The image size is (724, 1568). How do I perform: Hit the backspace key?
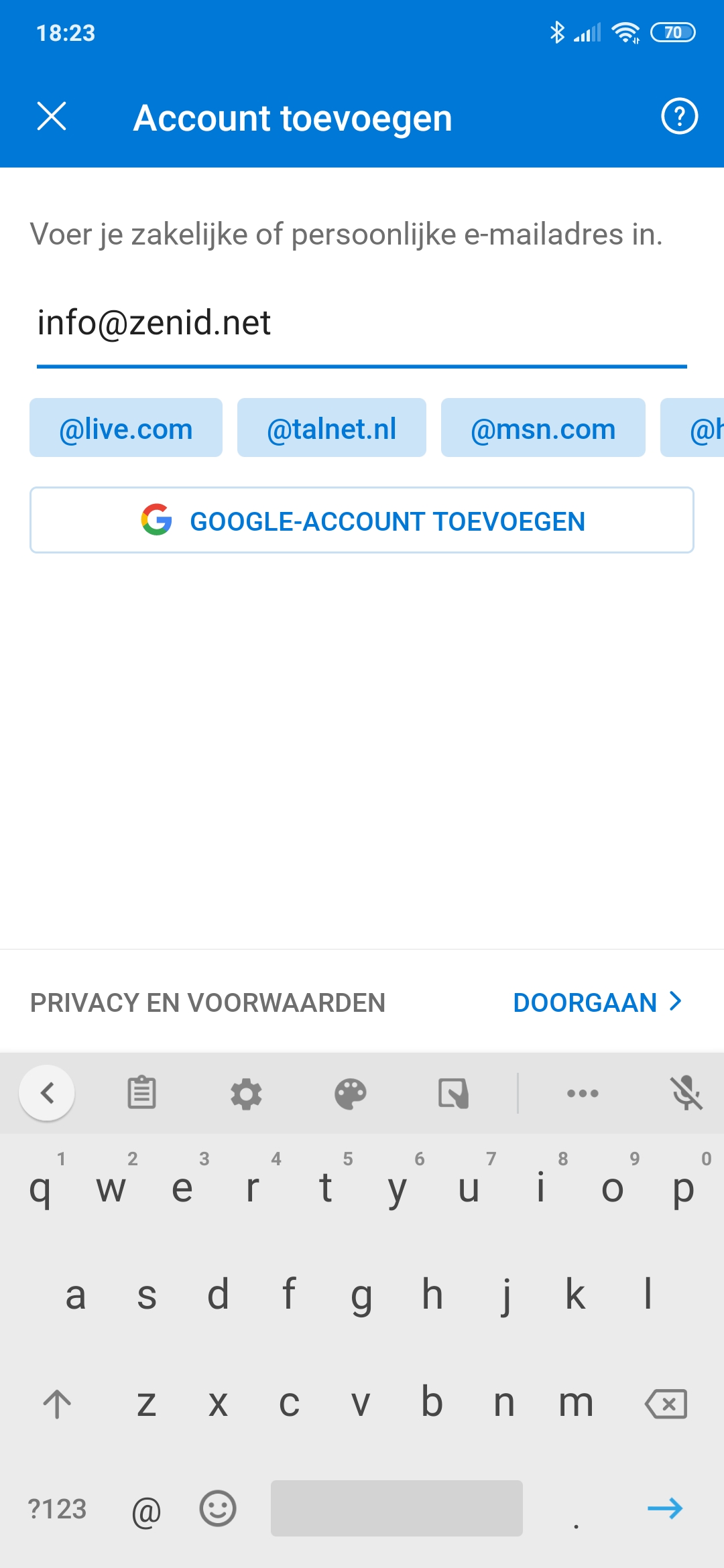coord(666,1403)
